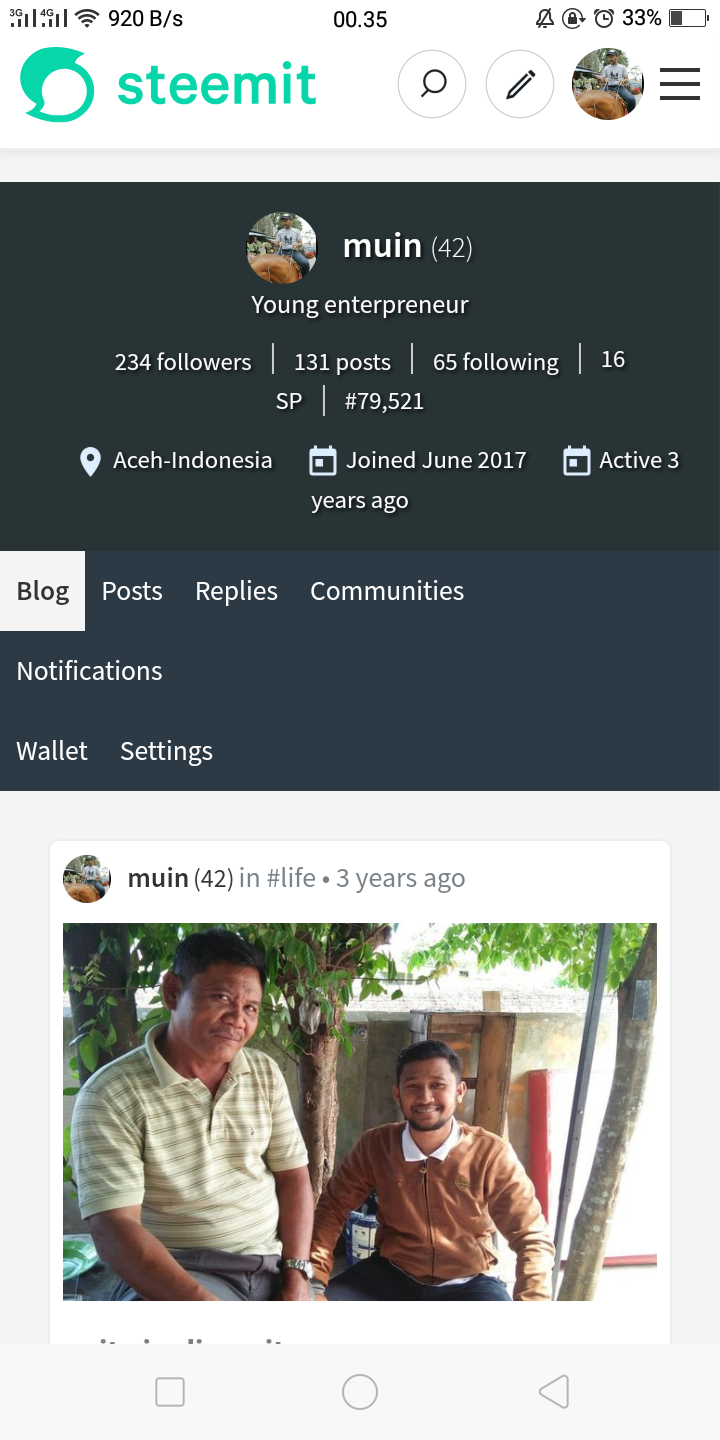Open profile Settings

(166, 751)
